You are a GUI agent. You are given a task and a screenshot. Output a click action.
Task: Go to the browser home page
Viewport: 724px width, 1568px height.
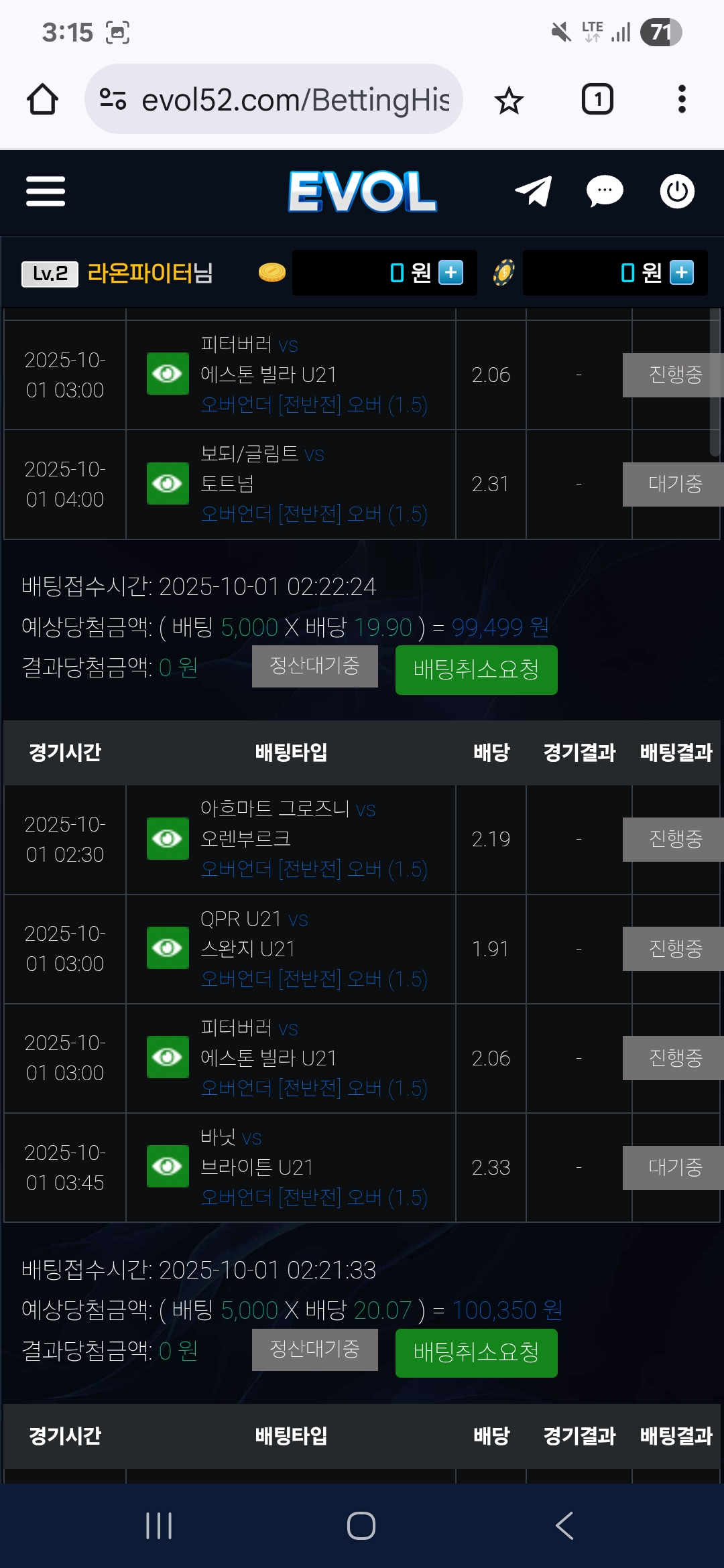[x=42, y=99]
